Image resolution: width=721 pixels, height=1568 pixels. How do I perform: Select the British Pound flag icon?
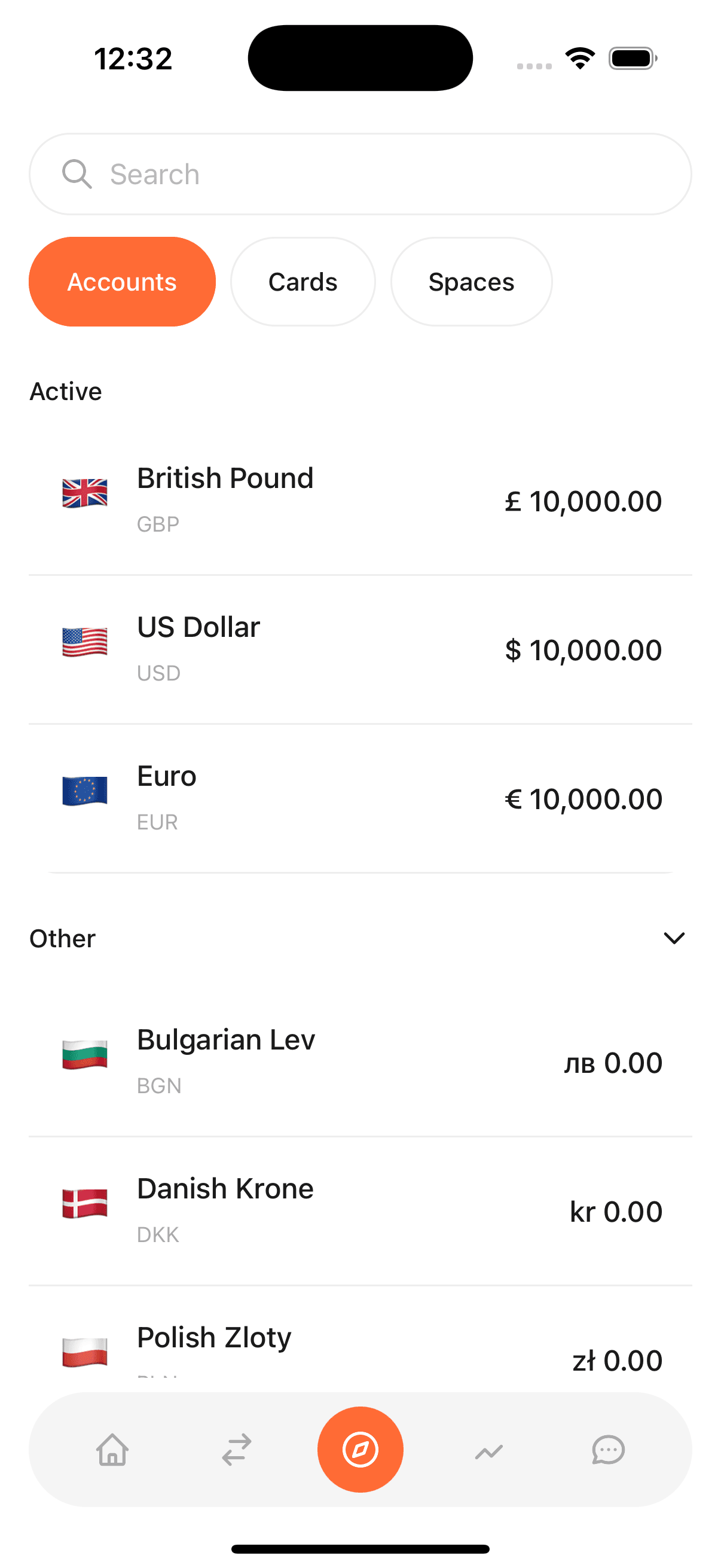[84, 494]
